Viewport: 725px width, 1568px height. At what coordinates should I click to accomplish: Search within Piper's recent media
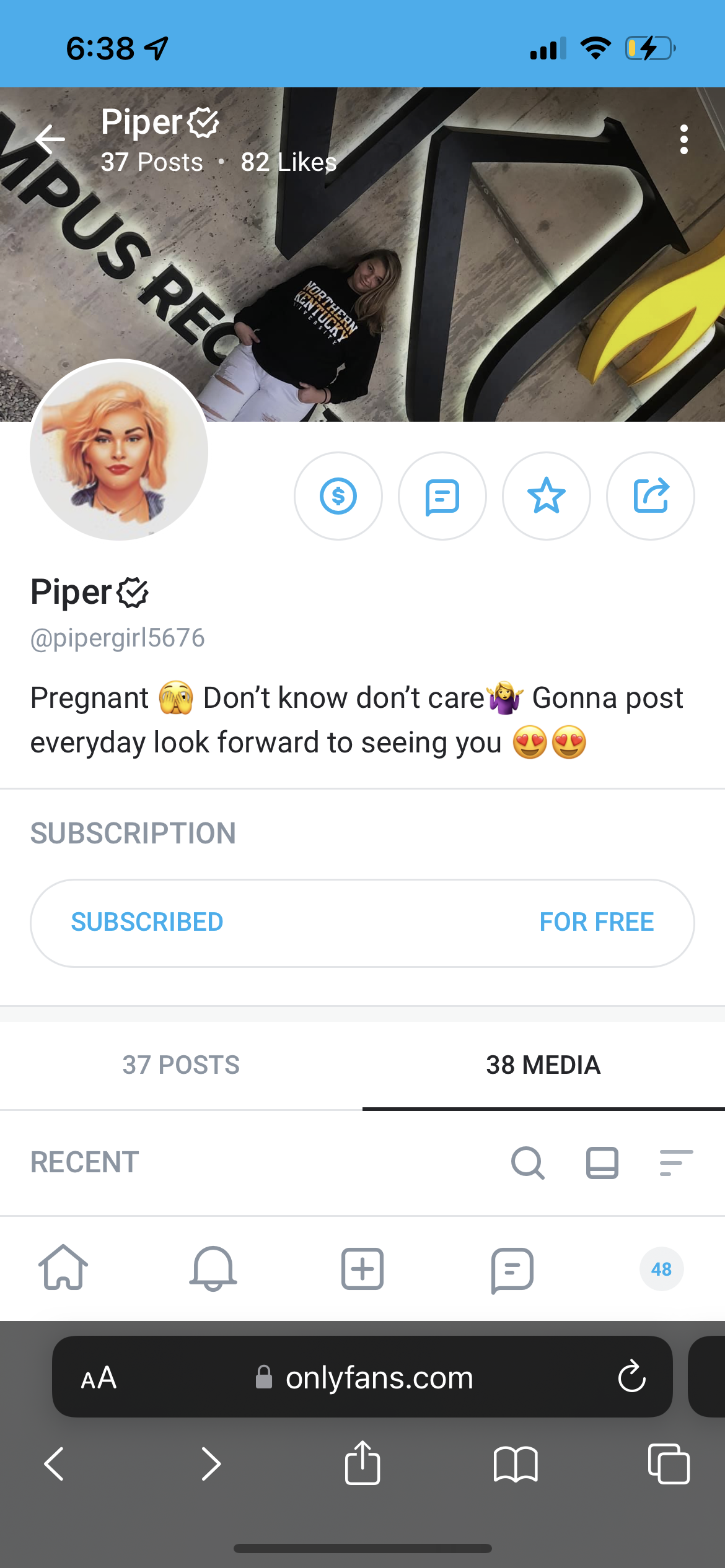[x=527, y=1162]
